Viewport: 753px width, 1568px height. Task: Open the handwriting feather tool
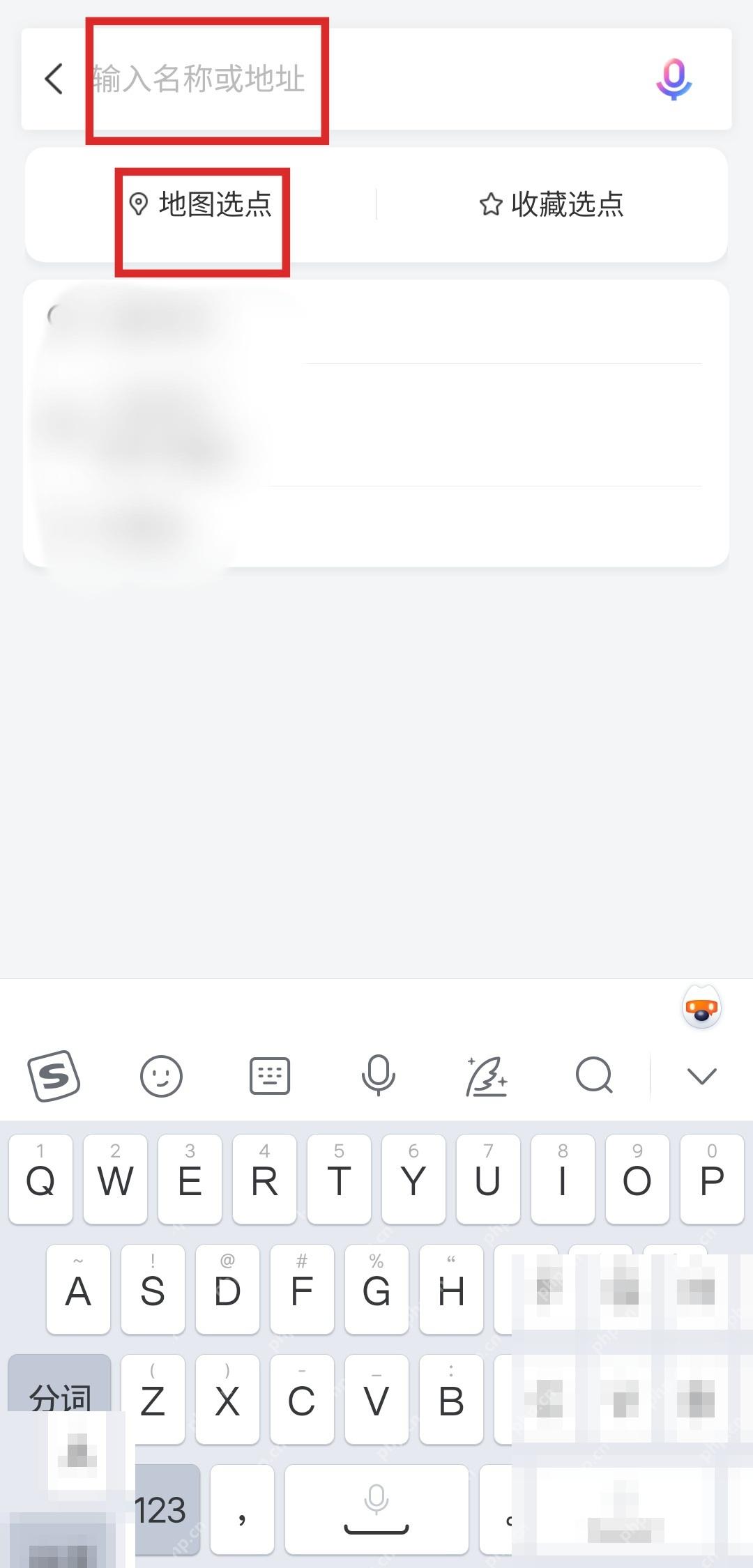[x=486, y=1076]
